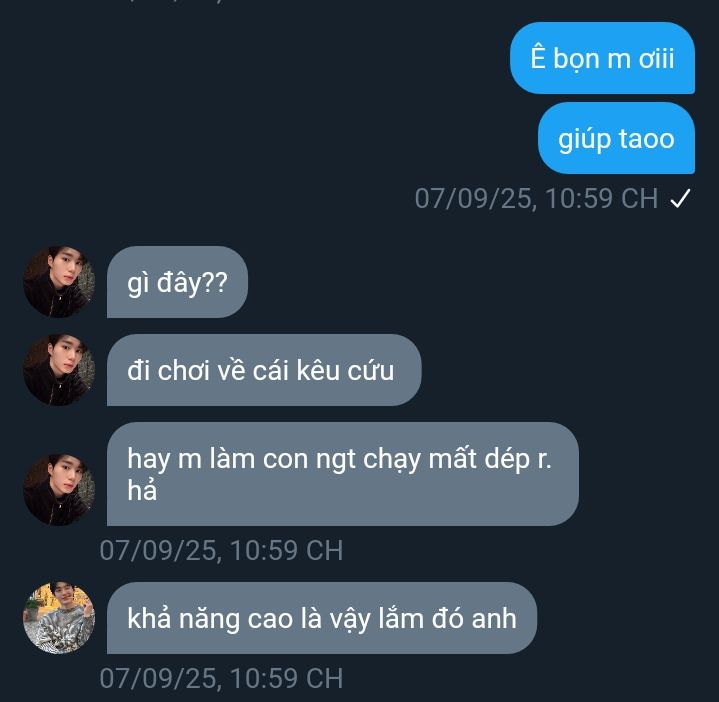
Task: Open profile photo beside "hay m làm con ngt" message
Action: pyautogui.click(x=59, y=489)
